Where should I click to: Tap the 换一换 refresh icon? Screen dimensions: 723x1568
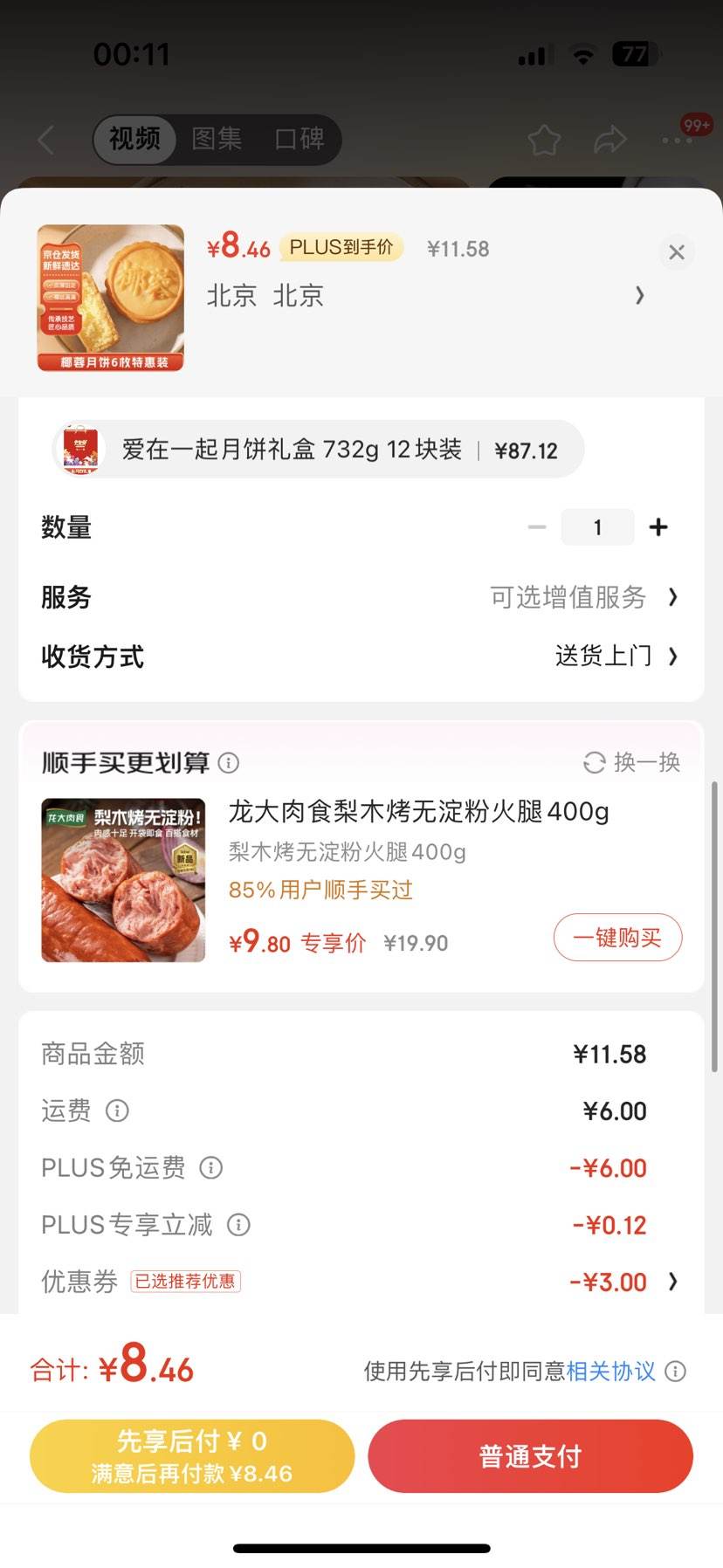pos(594,762)
